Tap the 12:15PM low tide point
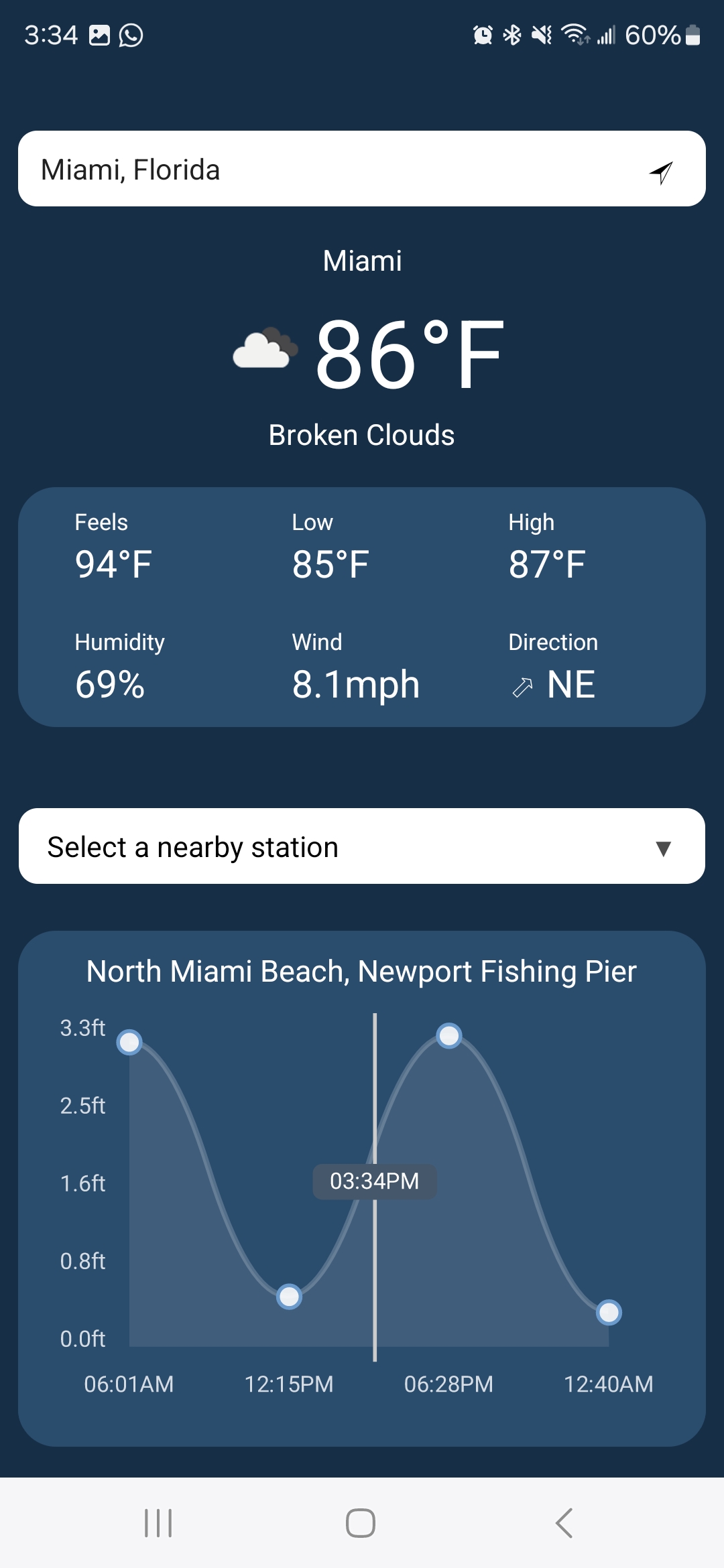The image size is (724, 1568). click(x=289, y=1297)
